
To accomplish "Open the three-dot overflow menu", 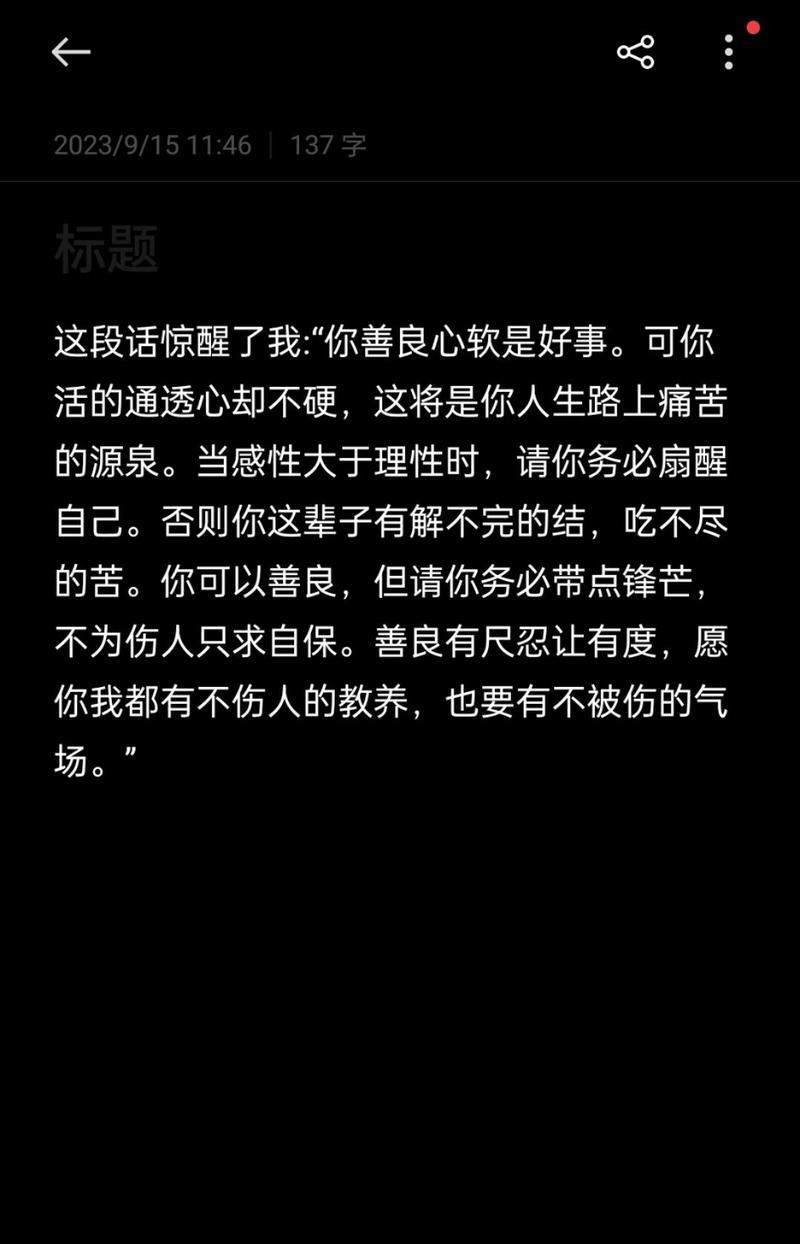I will tap(729, 52).
